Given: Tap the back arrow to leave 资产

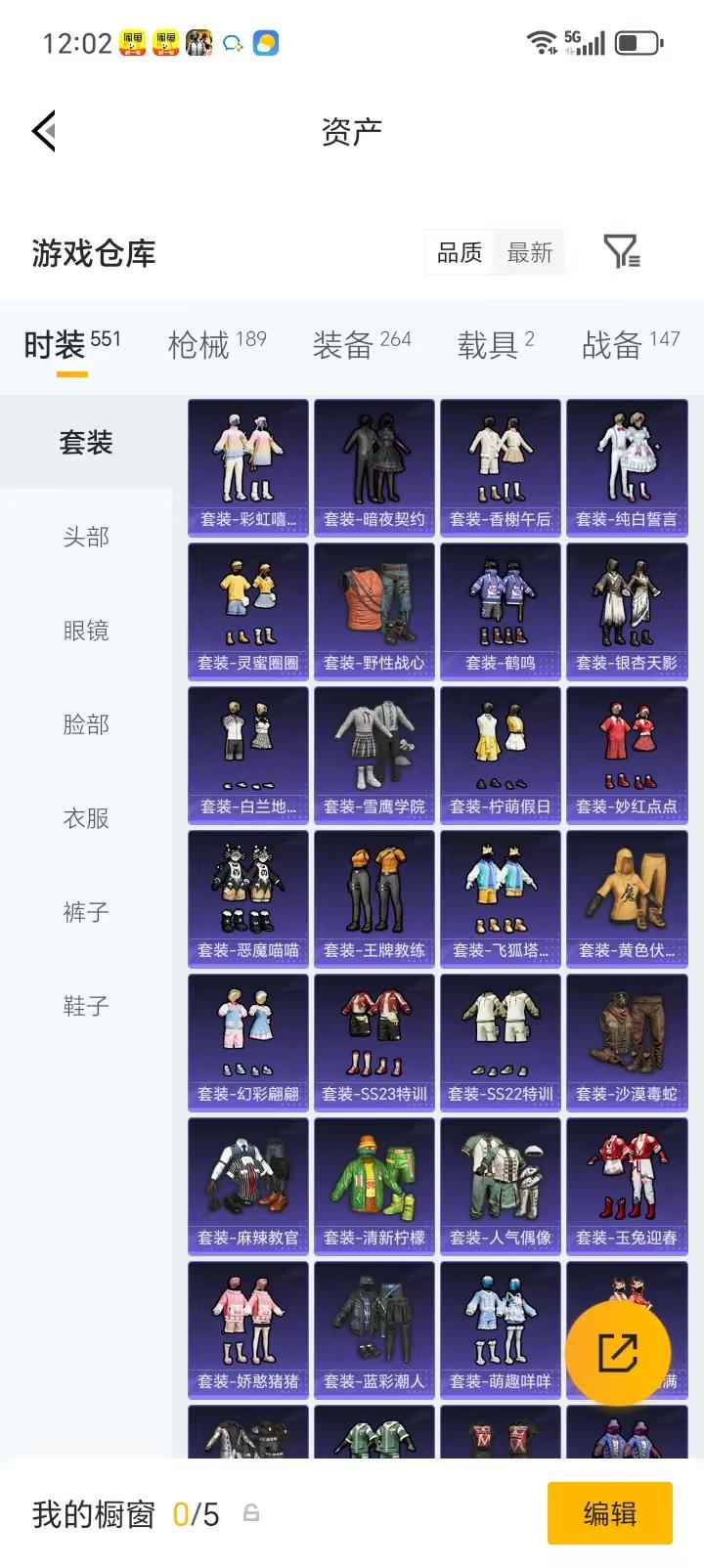Looking at the screenshot, I should (x=41, y=130).
